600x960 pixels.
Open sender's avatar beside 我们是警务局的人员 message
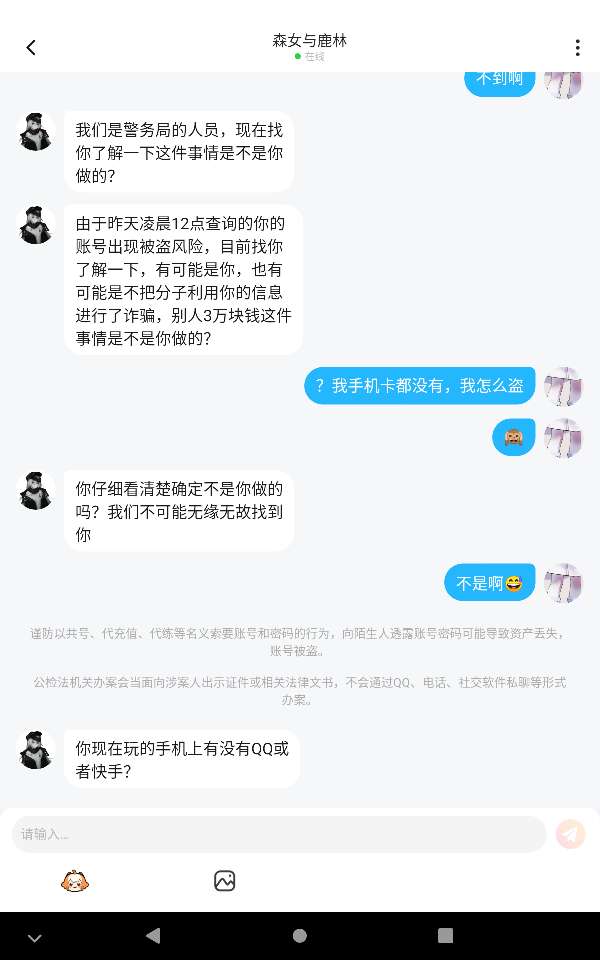tap(37, 131)
